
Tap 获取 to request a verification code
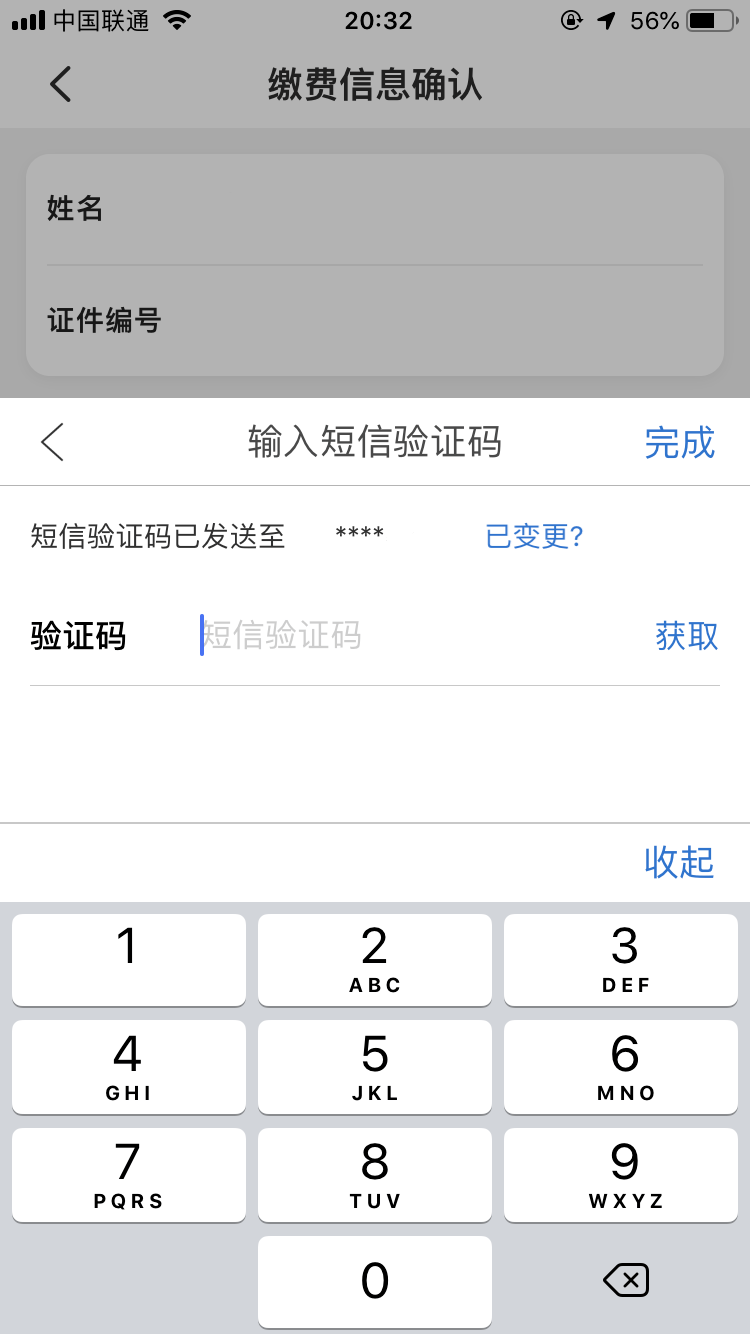(x=687, y=635)
